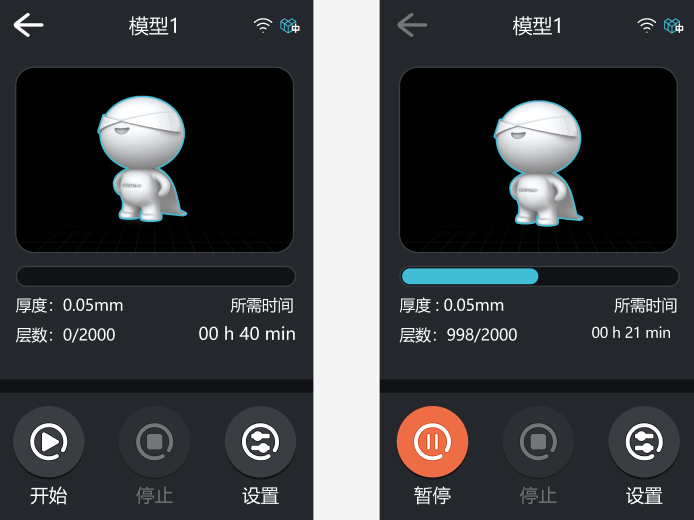Tap 开始 to start printing
The width and height of the screenshot is (694, 520).
48,441
